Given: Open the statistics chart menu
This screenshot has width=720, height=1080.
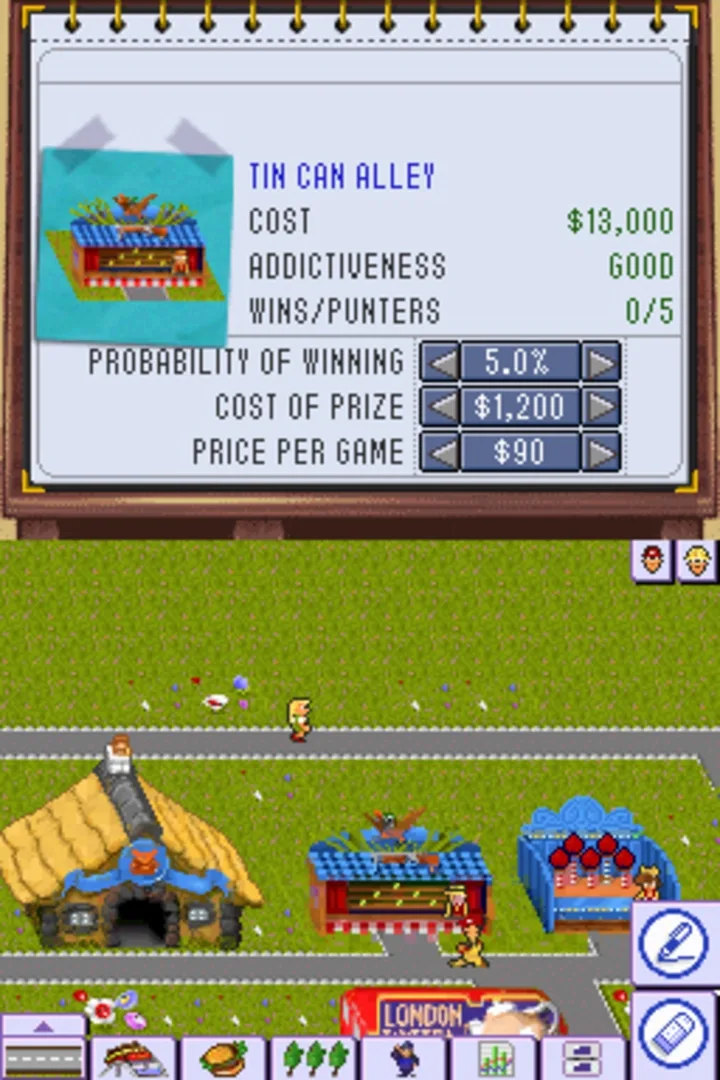Looking at the screenshot, I should [x=494, y=1058].
